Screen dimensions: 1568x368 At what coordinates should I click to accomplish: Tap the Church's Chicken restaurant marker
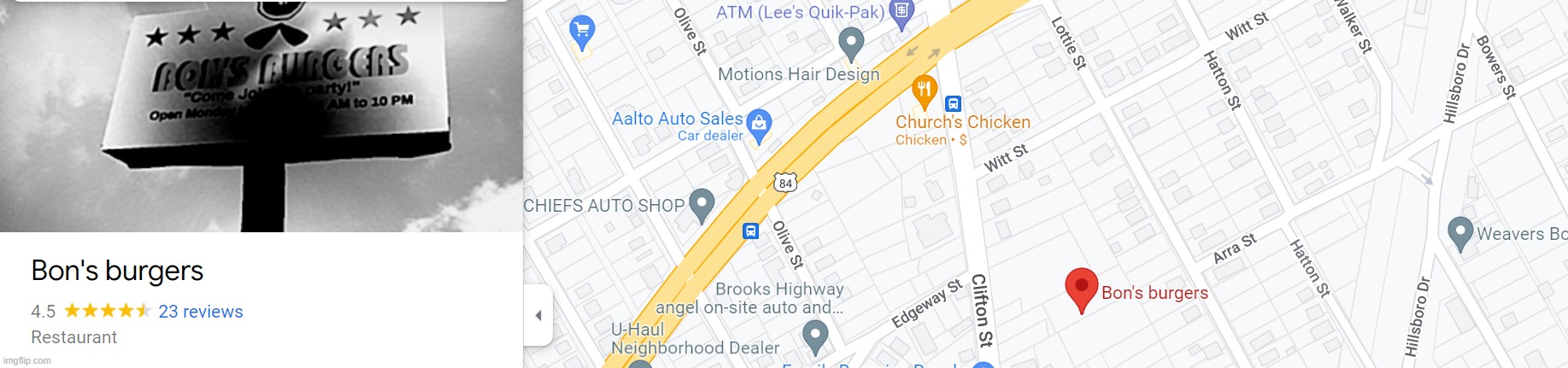[x=924, y=90]
